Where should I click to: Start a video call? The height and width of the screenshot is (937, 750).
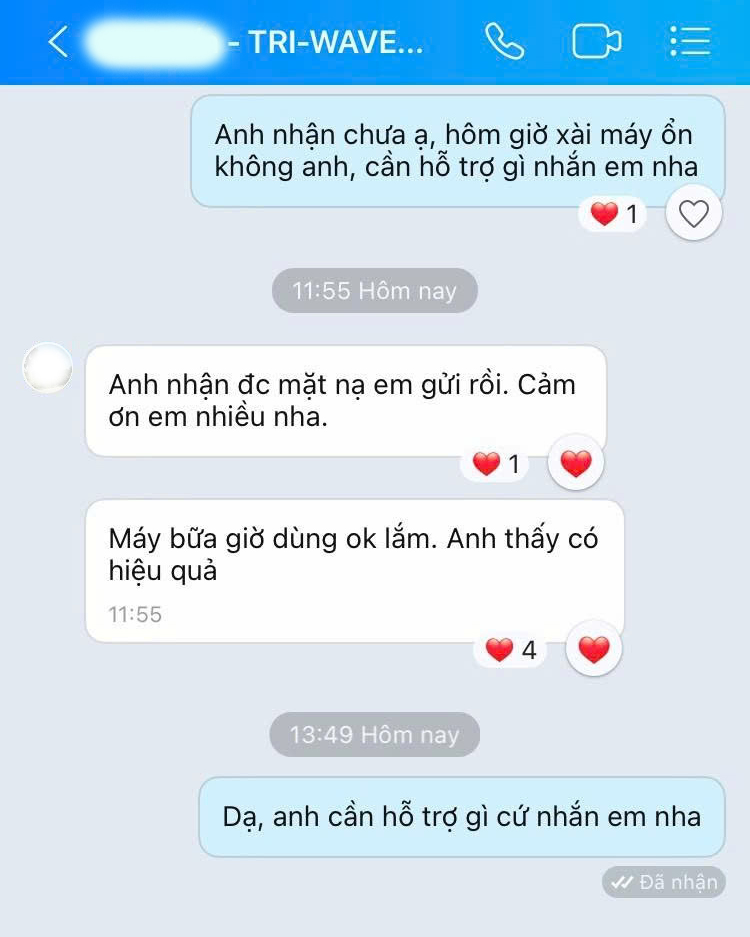(x=596, y=42)
